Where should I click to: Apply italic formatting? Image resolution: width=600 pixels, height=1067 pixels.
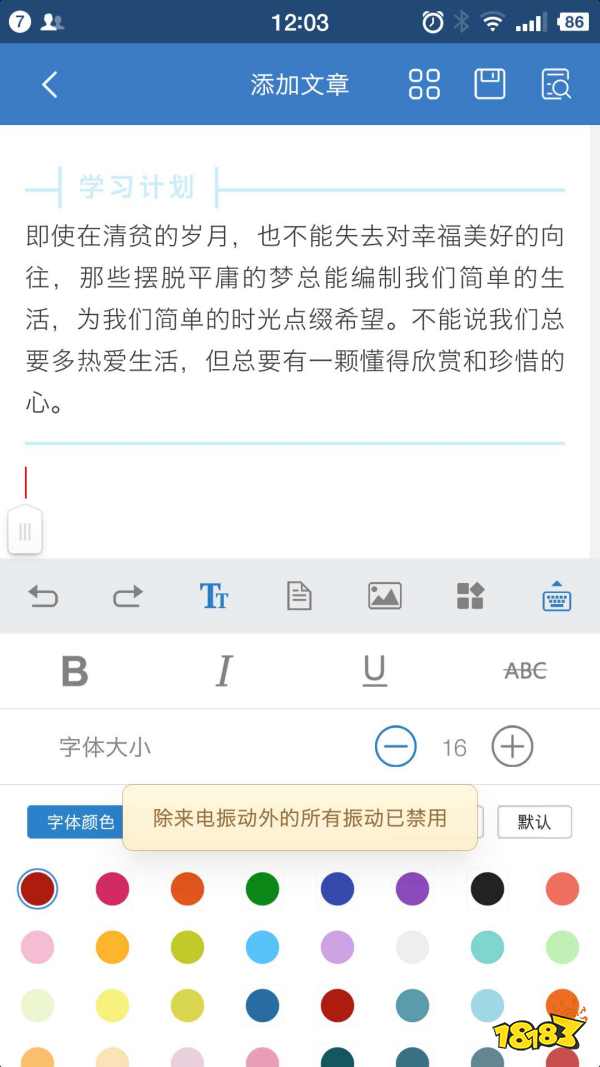tap(224, 671)
